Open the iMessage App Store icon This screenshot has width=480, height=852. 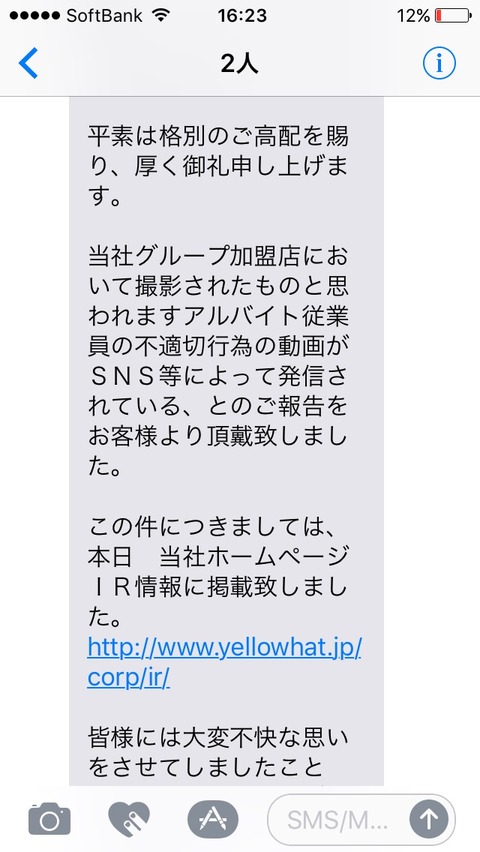tap(213, 819)
